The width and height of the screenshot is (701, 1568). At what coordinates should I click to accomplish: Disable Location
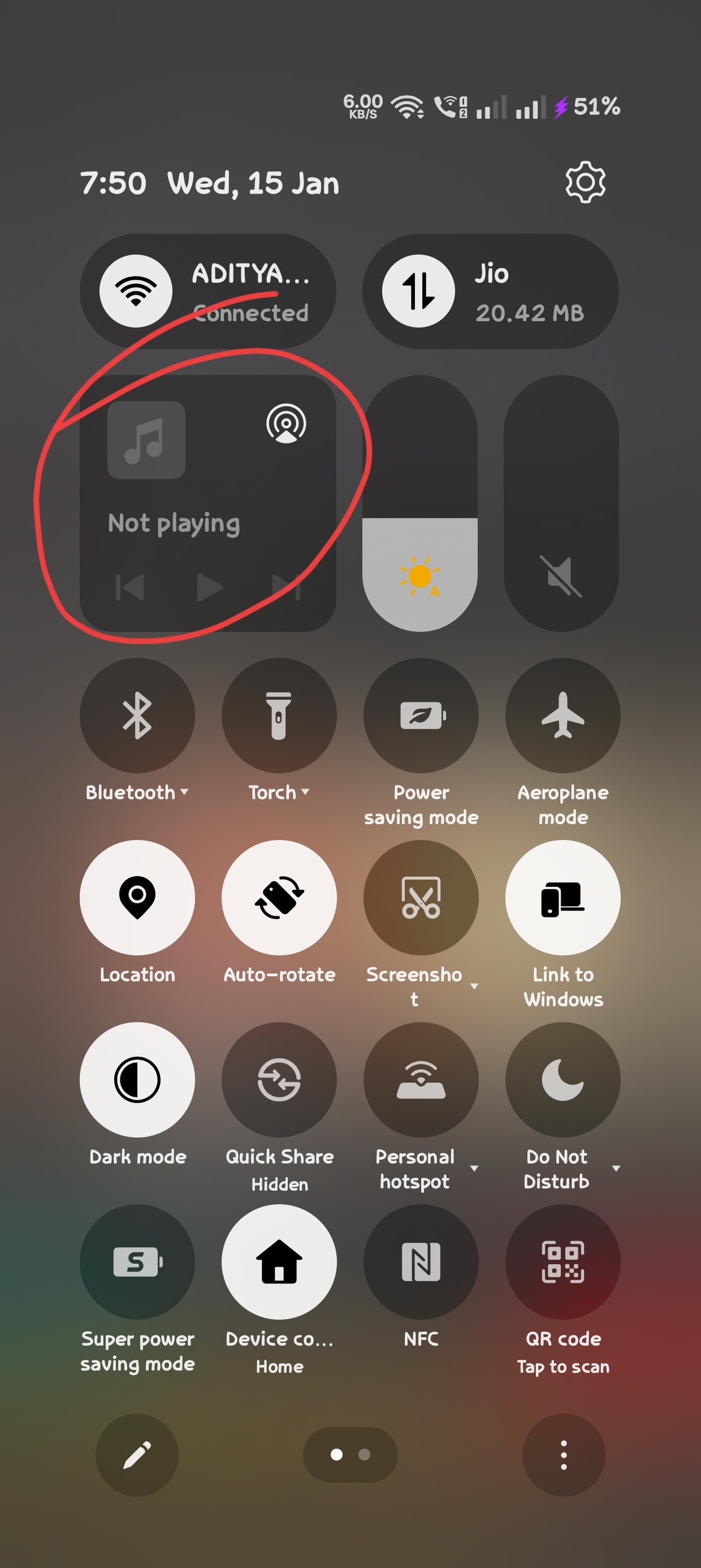pos(137,898)
